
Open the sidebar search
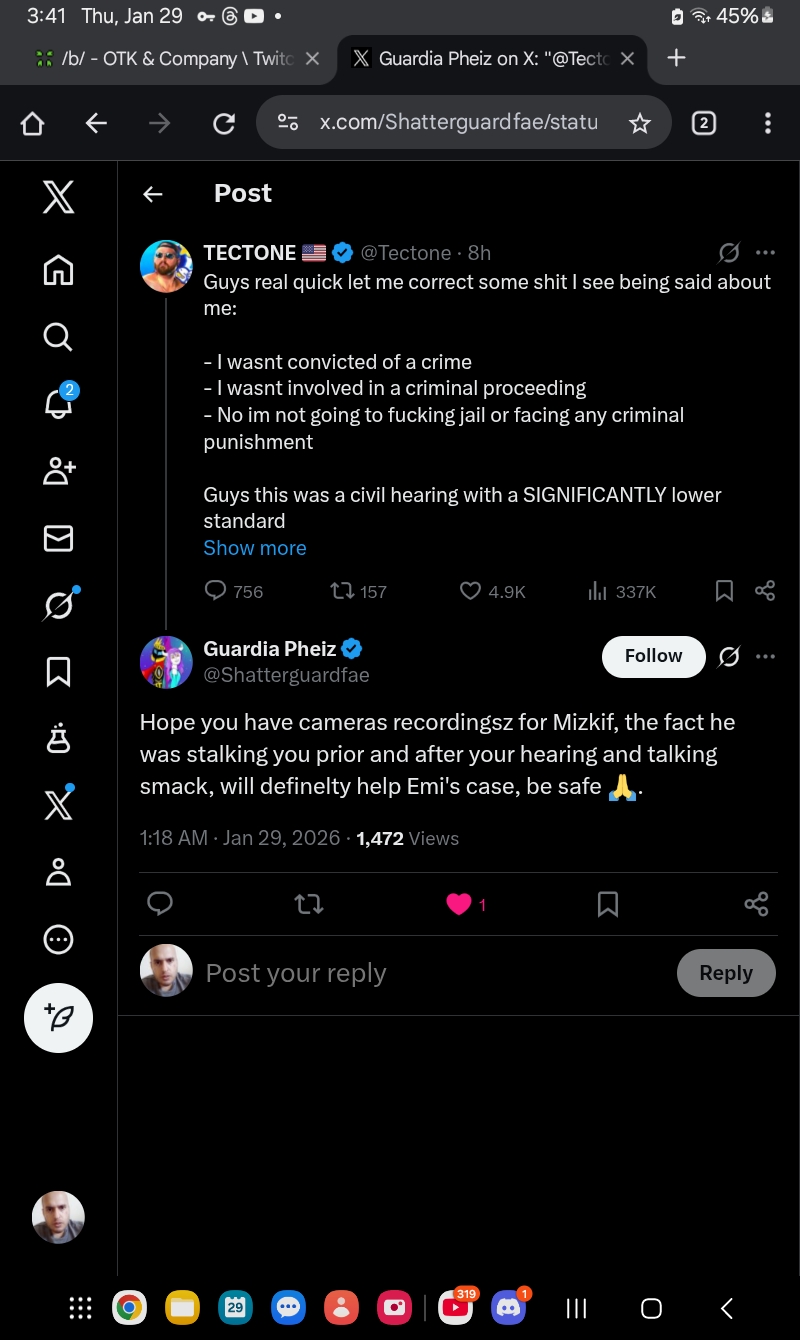[58, 336]
